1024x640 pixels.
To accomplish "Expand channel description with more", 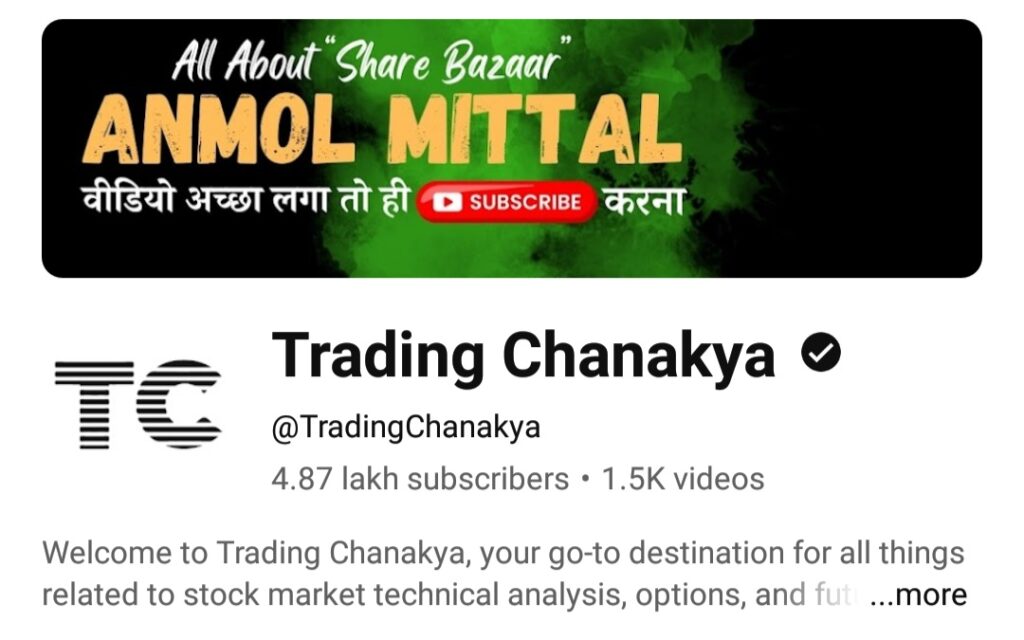I will click(x=918, y=595).
